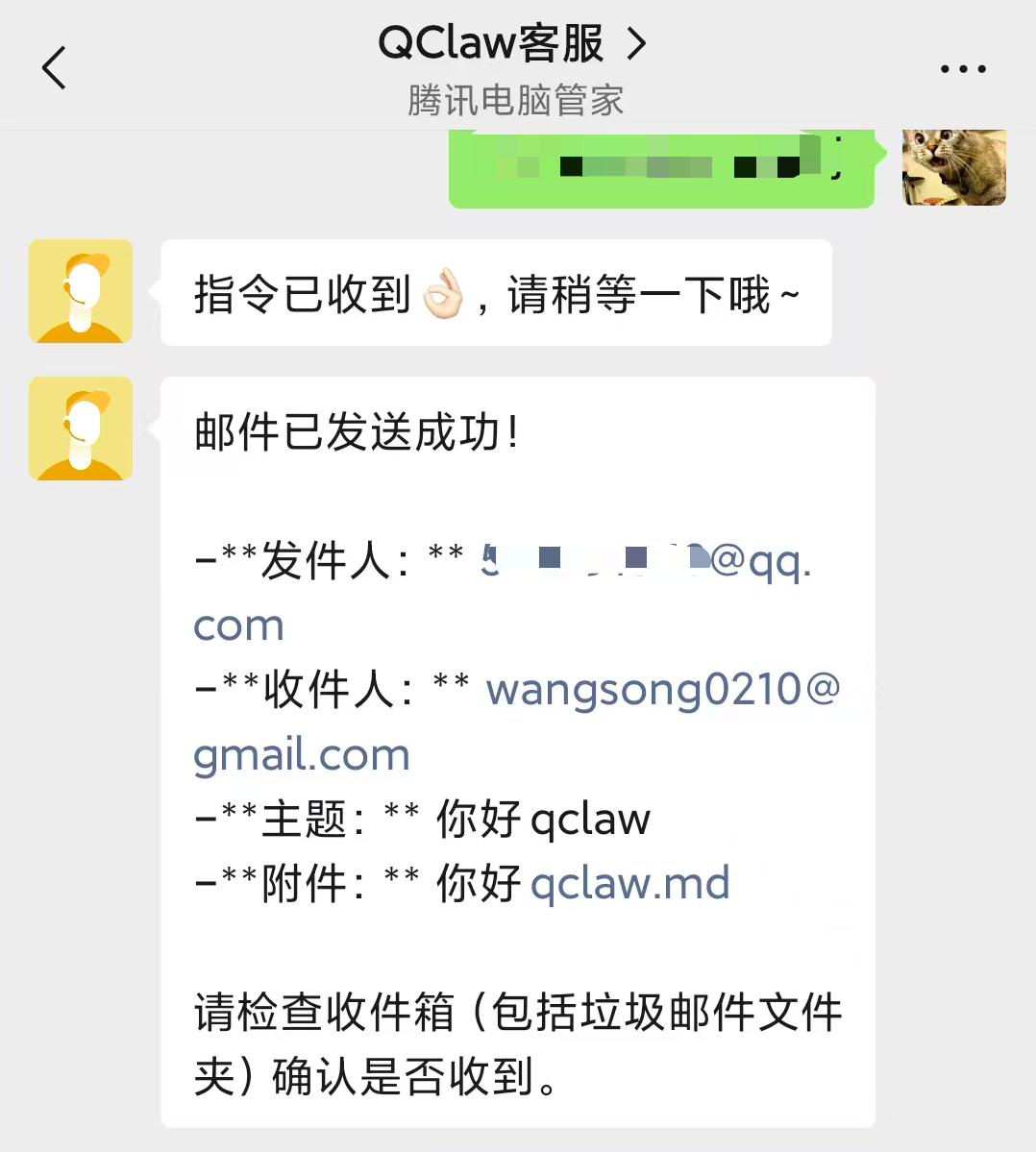Go back from the QClaw客服 chat
This screenshot has width=1036, height=1152.
55,68
